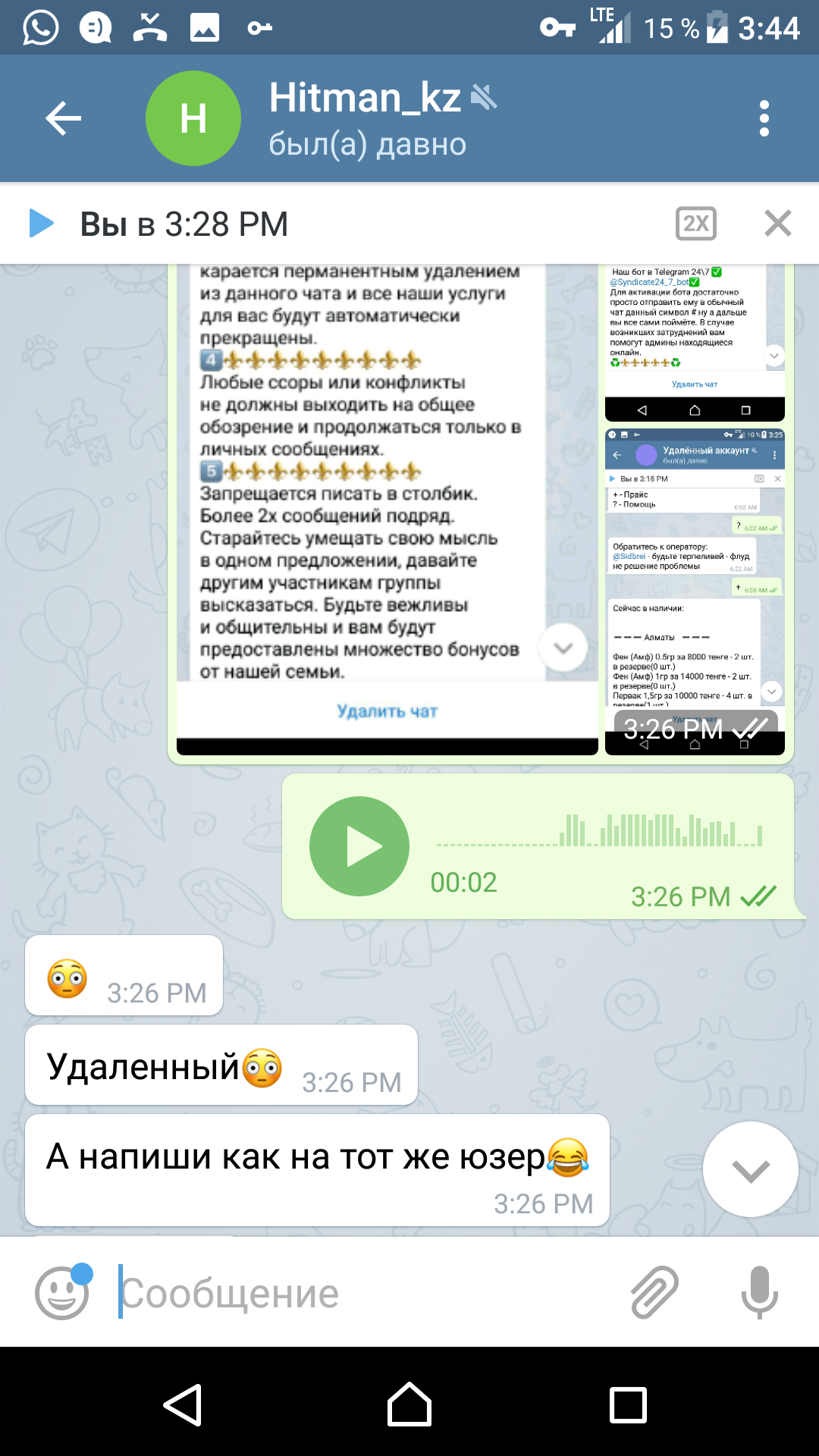Open the three-dot overflow menu

pos(764,118)
